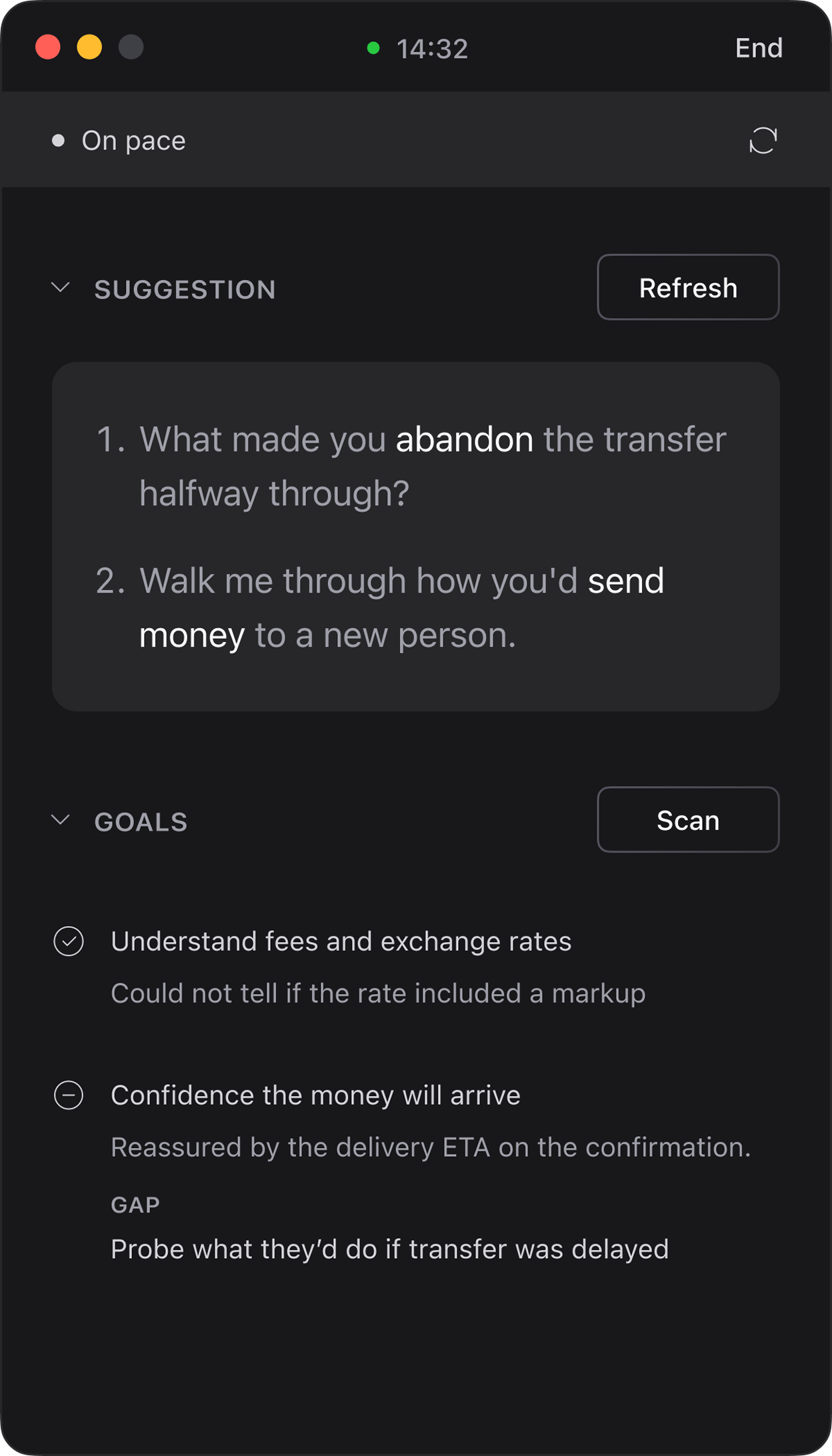
Task: Select the abandon the transfer question
Action: point(411,466)
